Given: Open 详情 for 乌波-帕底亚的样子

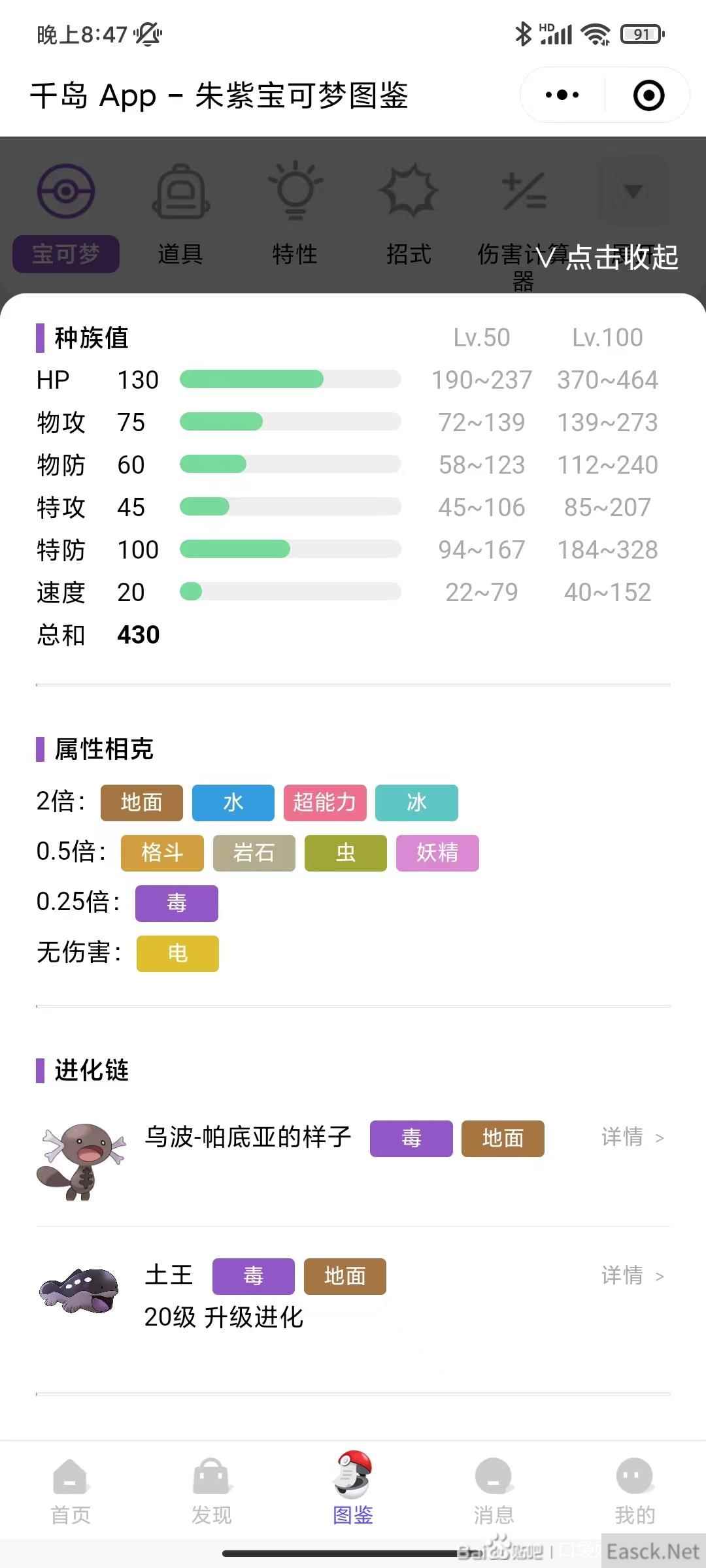Looking at the screenshot, I should pyautogui.click(x=631, y=1137).
